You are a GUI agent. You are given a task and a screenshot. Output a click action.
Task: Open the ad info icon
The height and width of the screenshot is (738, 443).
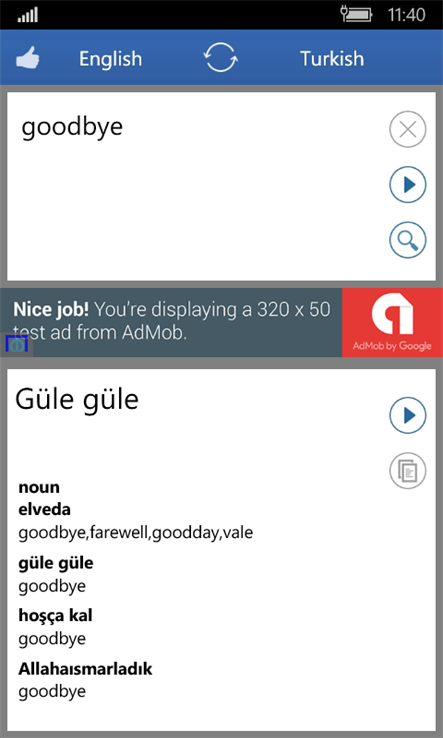click(17, 345)
